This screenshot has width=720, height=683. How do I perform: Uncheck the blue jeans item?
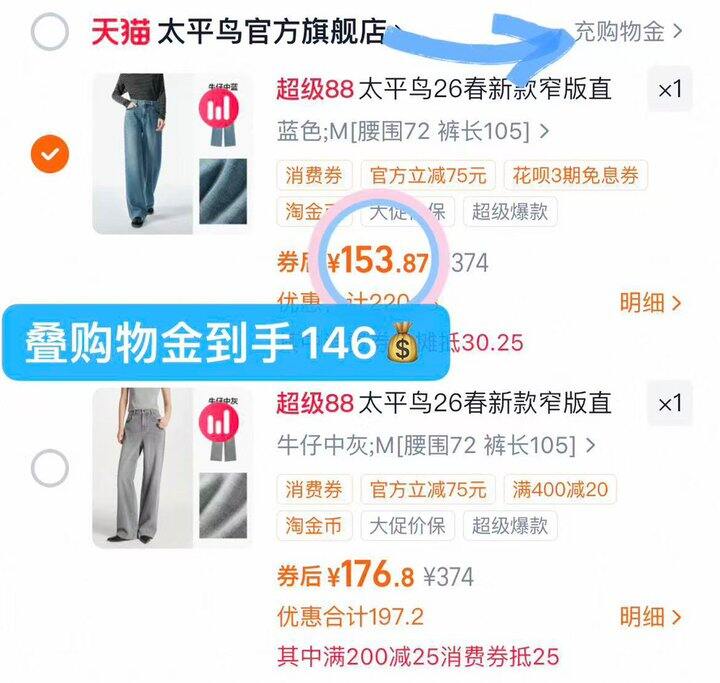coord(50,154)
